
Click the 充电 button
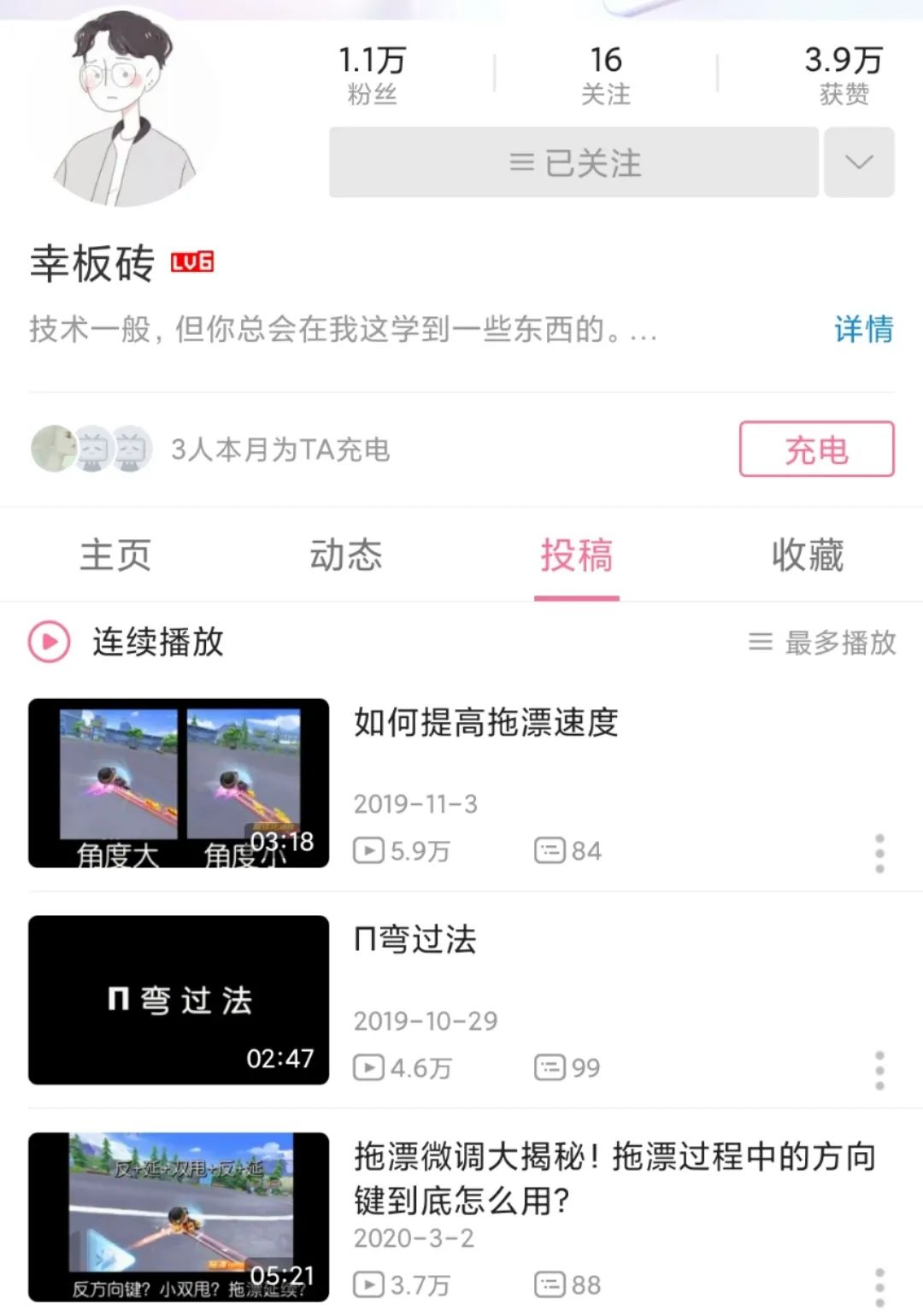(x=815, y=450)
